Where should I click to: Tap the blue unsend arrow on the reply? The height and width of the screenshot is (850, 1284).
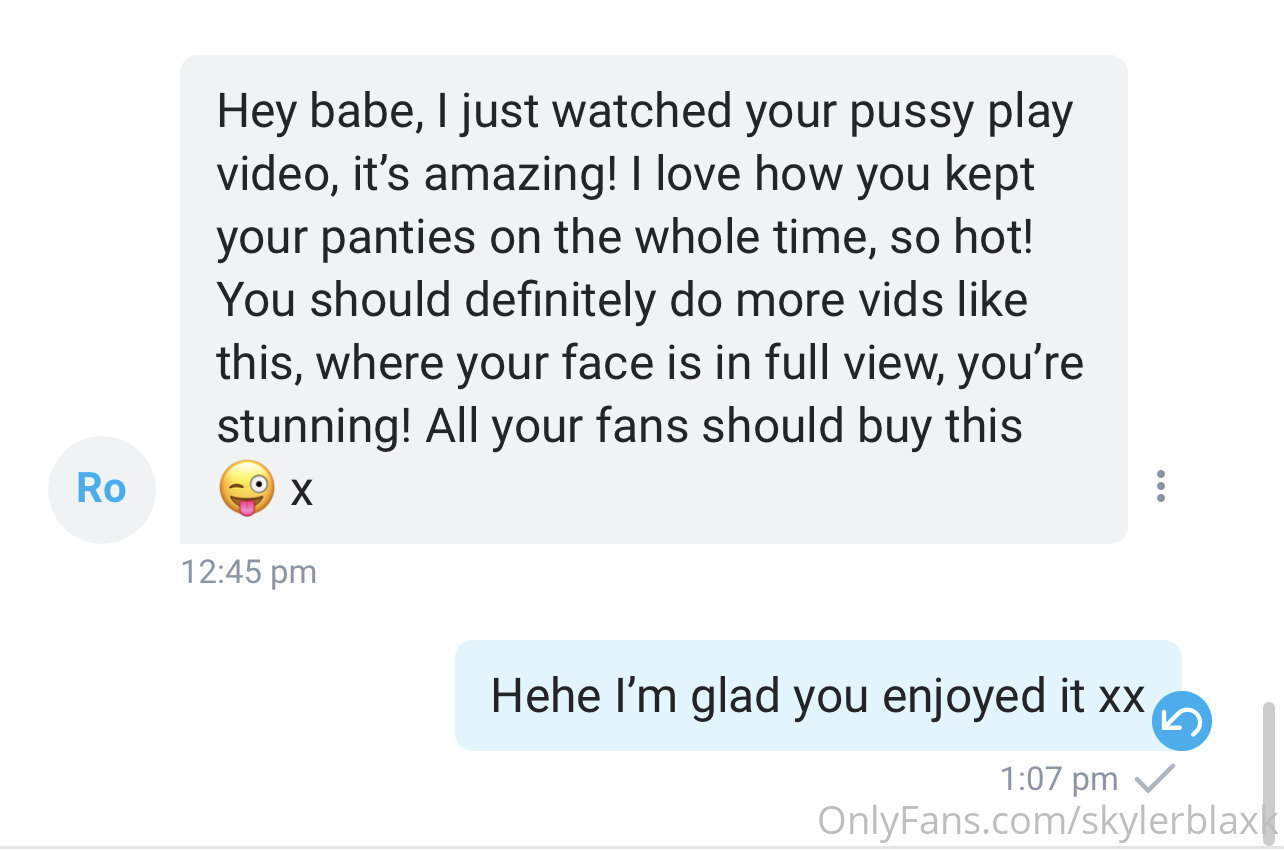tap(1181, 720)
